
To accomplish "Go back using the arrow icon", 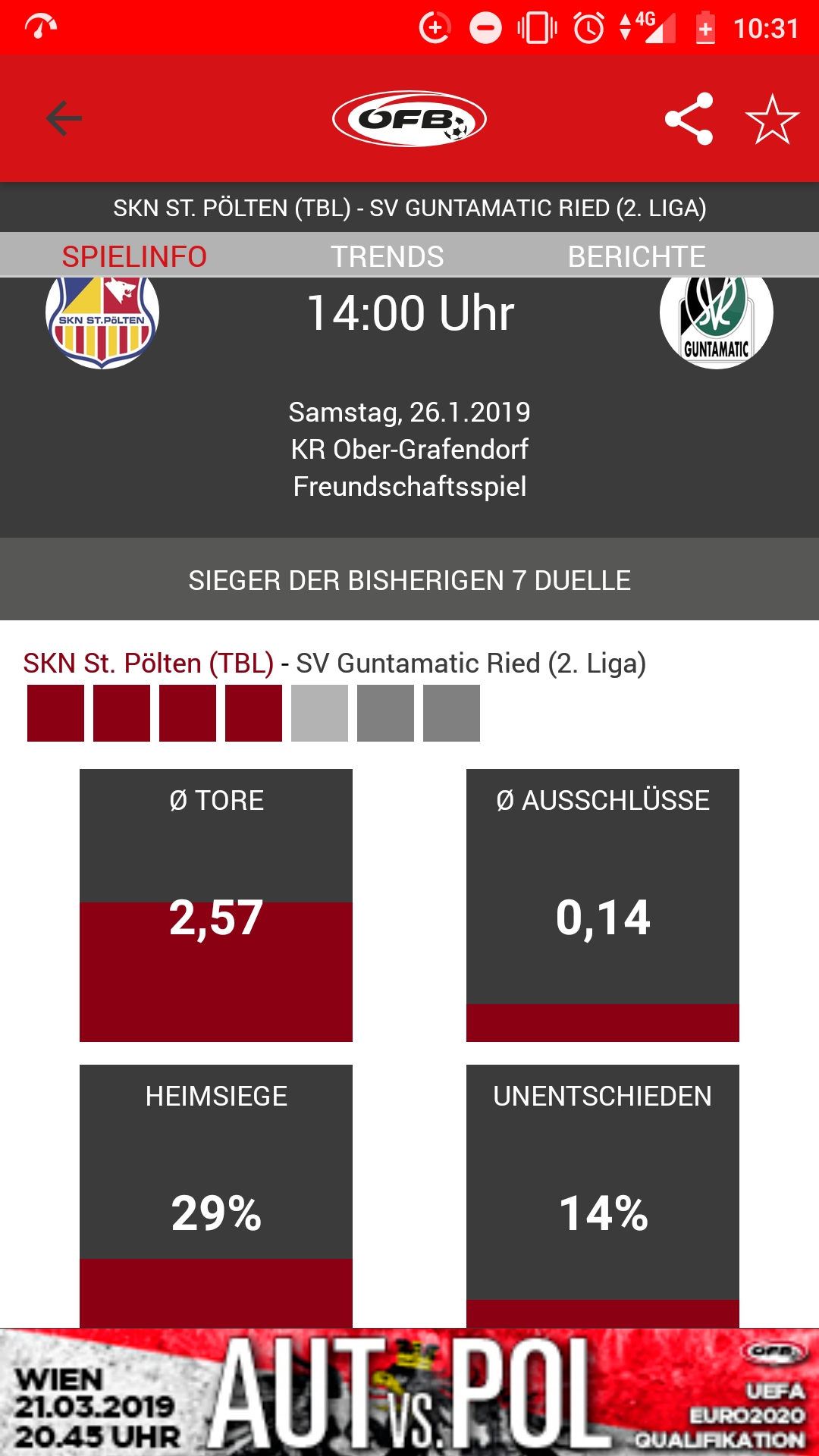I will pyautogui.click(x=64, y=118).
